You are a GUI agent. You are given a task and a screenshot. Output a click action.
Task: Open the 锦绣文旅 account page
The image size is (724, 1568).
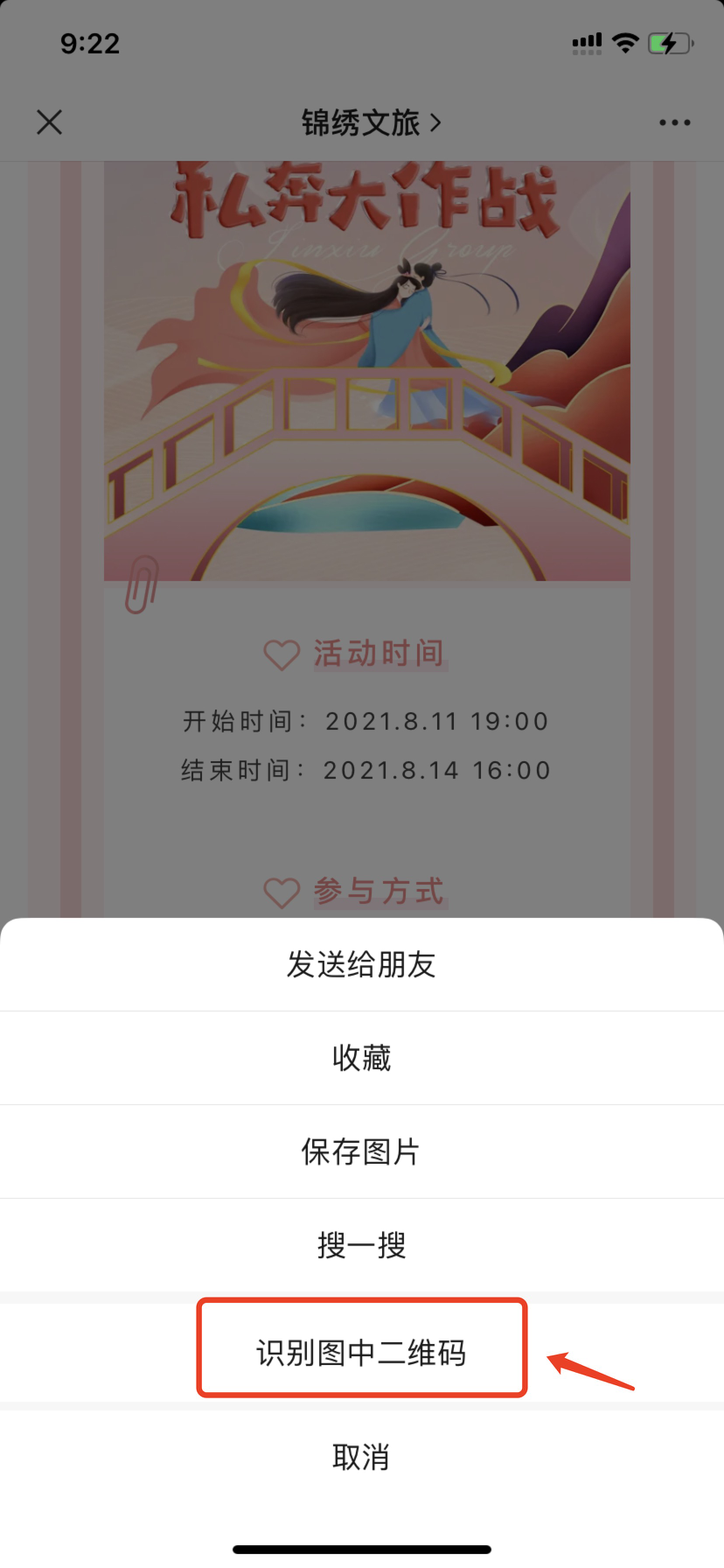point(371,122)
